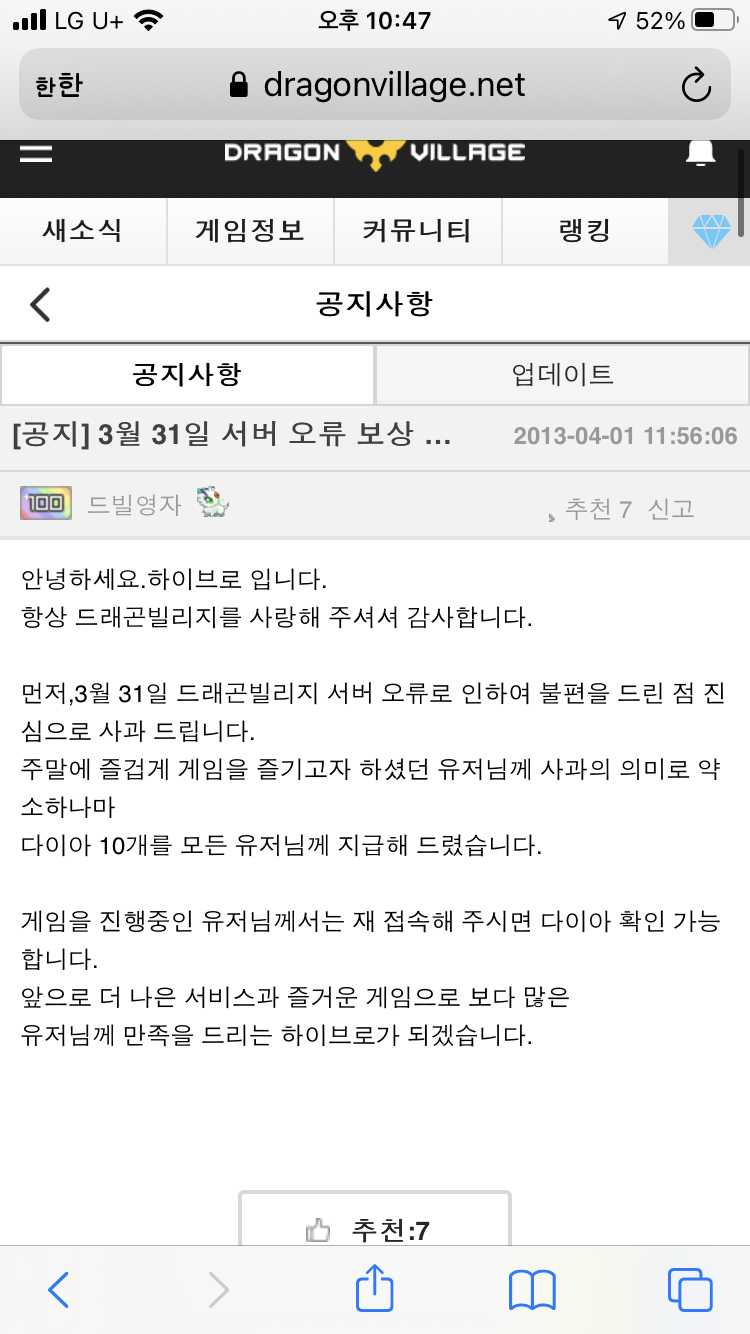Select the 랭킹 tab
Image resolution: width=750 pixels, height=1334 pixels.
coord(584,231)
